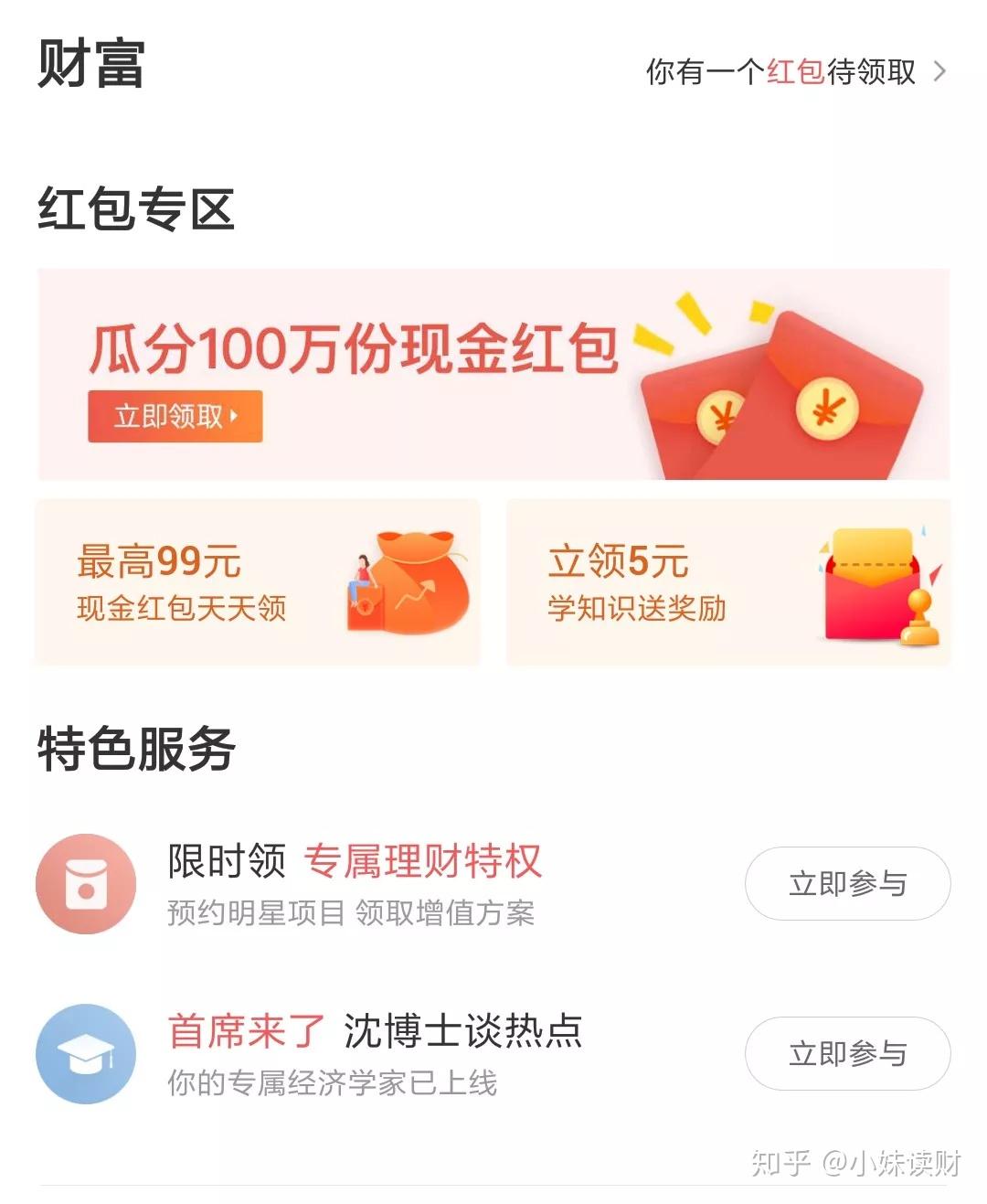Open the 你有一个红包待领取 link
This screenshot has height=1204, width=987.
pos(793,71)
